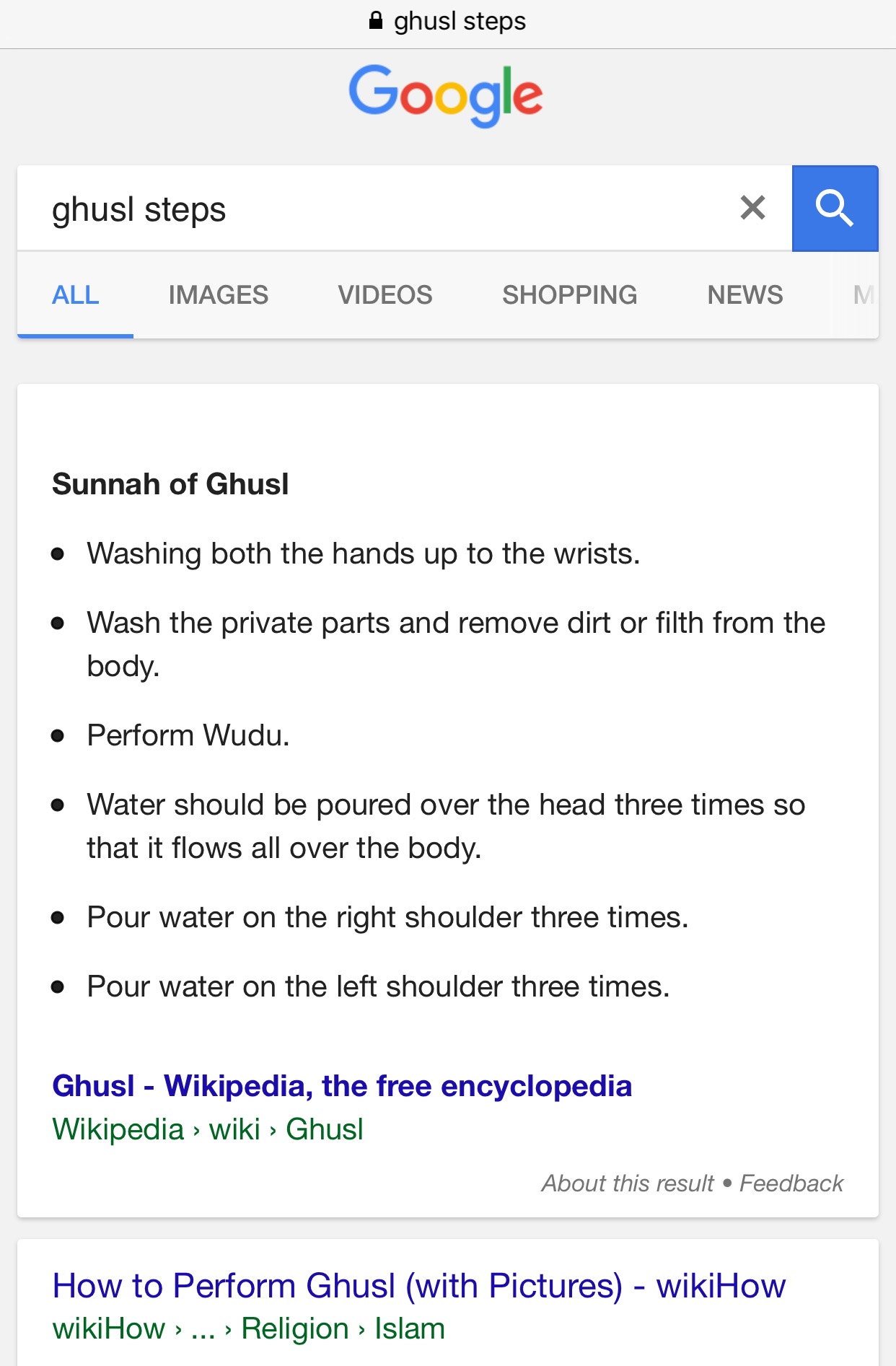Tap the browser address bar
896x1366 pixels.
coord(448,22)
